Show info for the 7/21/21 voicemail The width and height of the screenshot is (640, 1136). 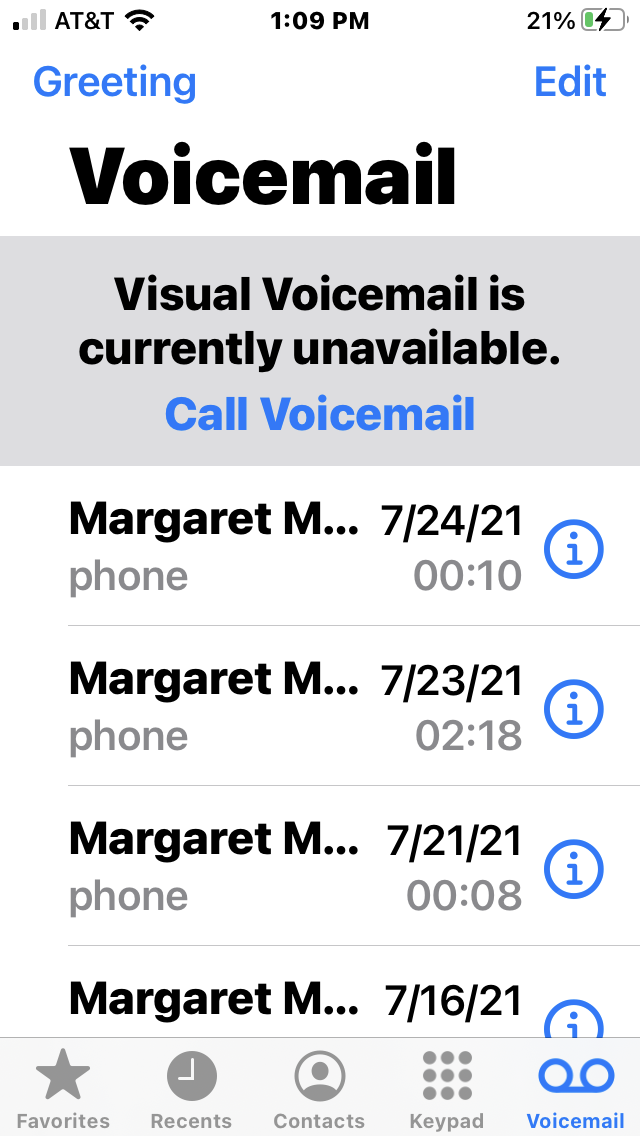[x=574, y=868]
